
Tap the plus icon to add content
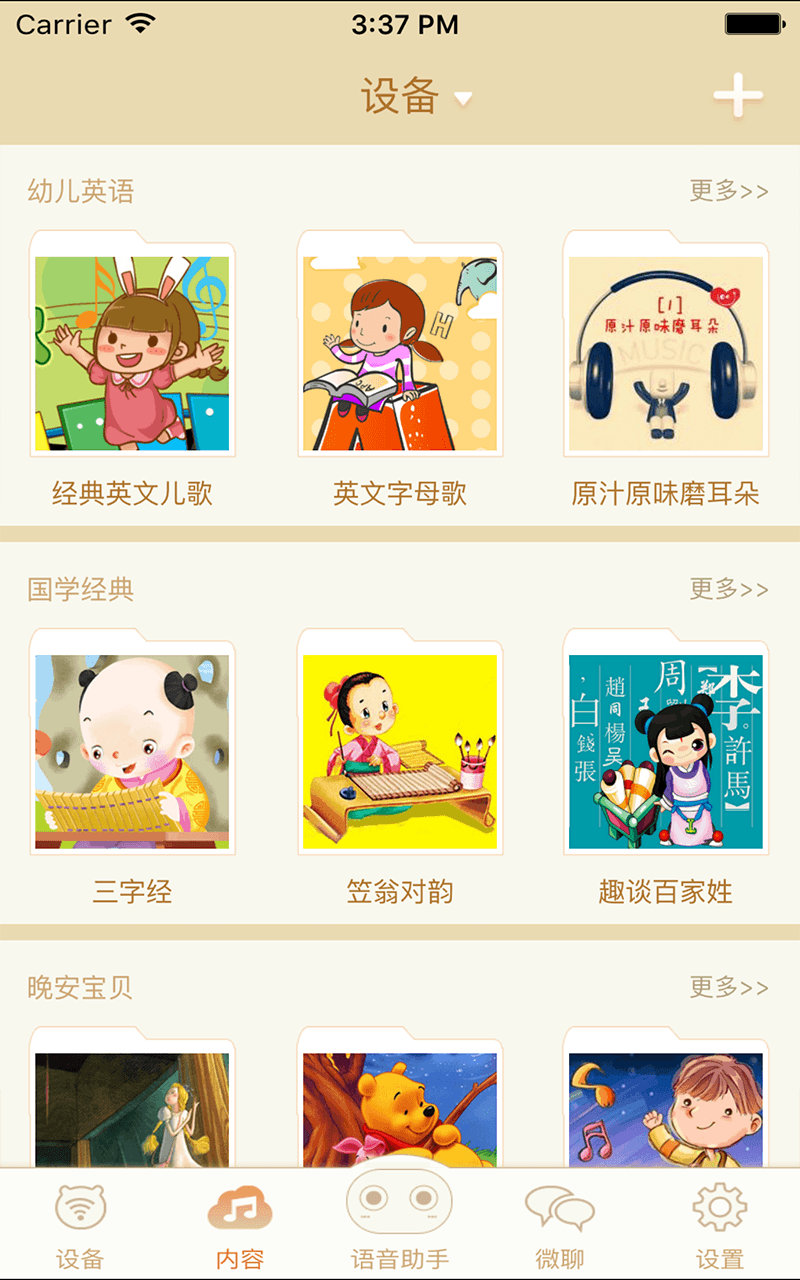pos(737,97)
